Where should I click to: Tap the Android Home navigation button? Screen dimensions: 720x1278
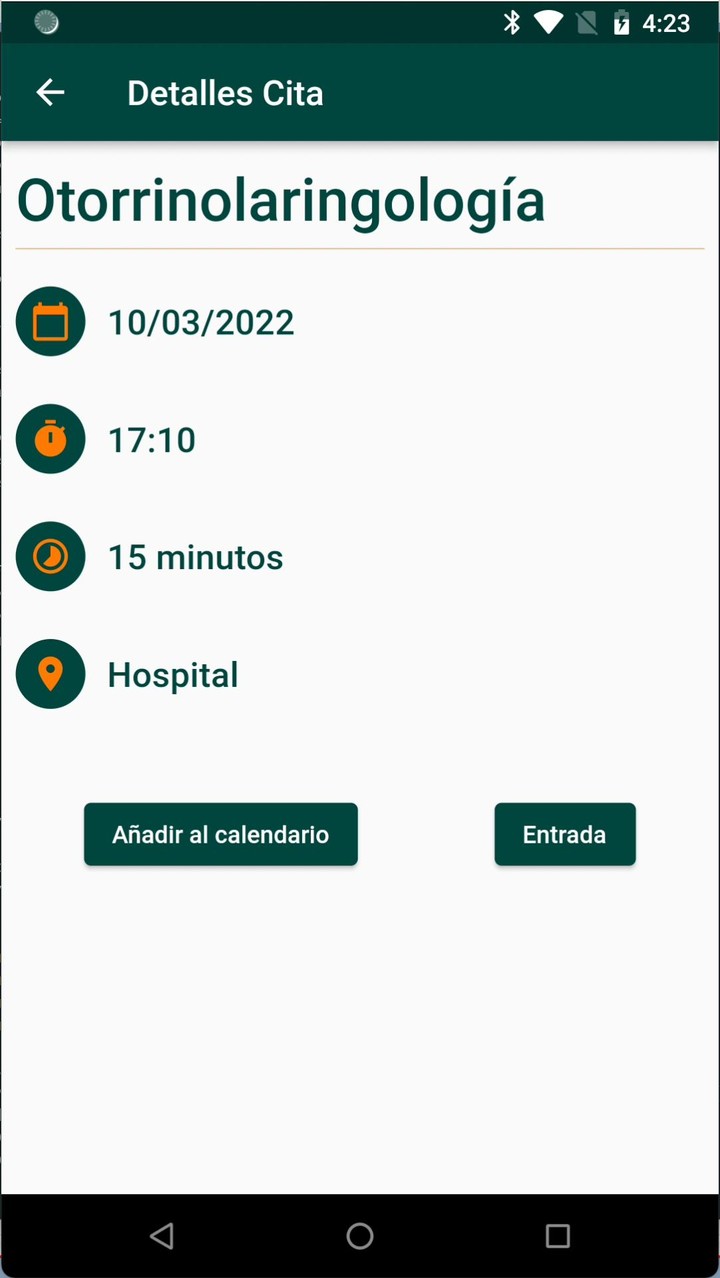(359, 1236)
